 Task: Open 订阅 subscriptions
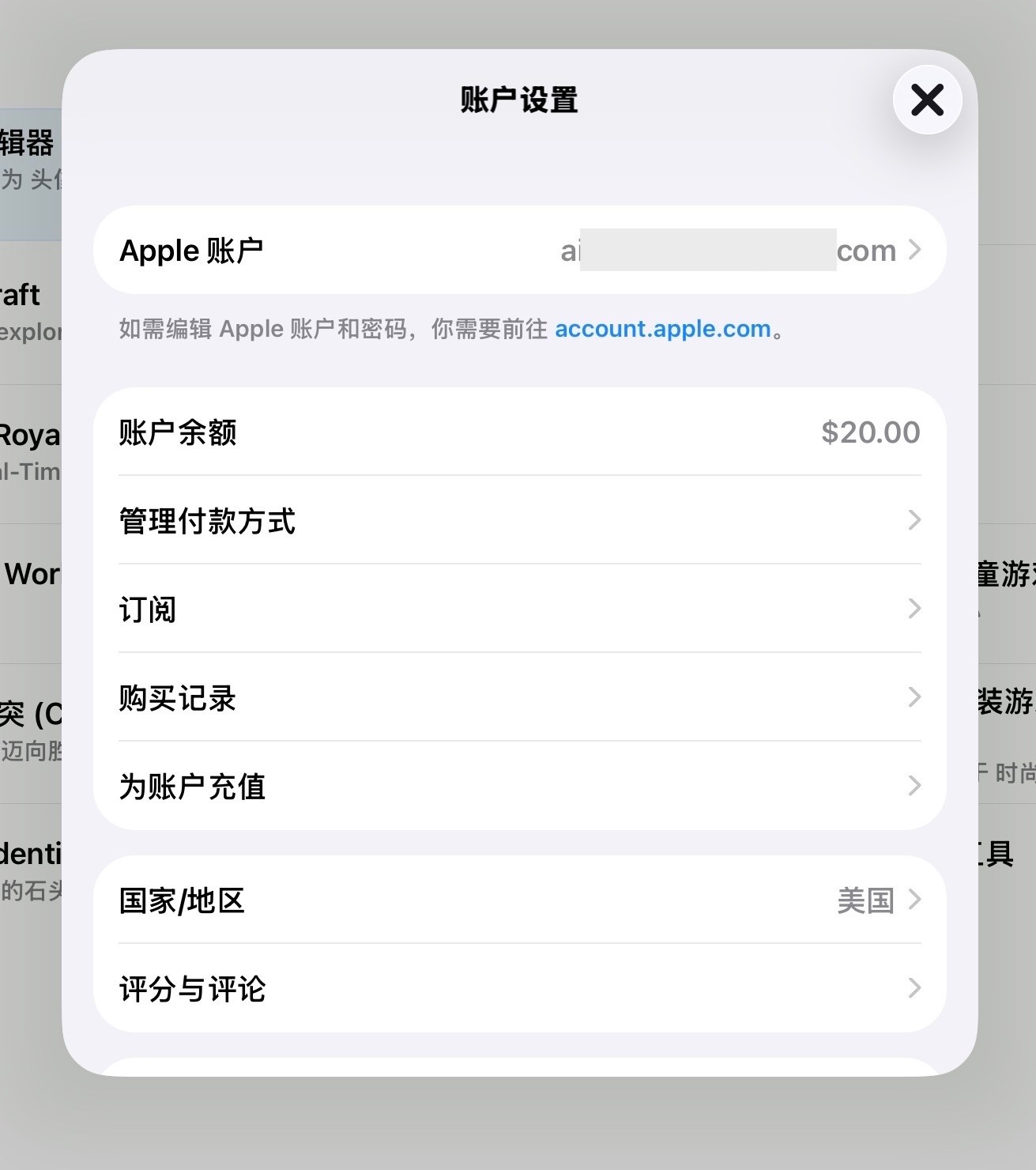point(519,610)
